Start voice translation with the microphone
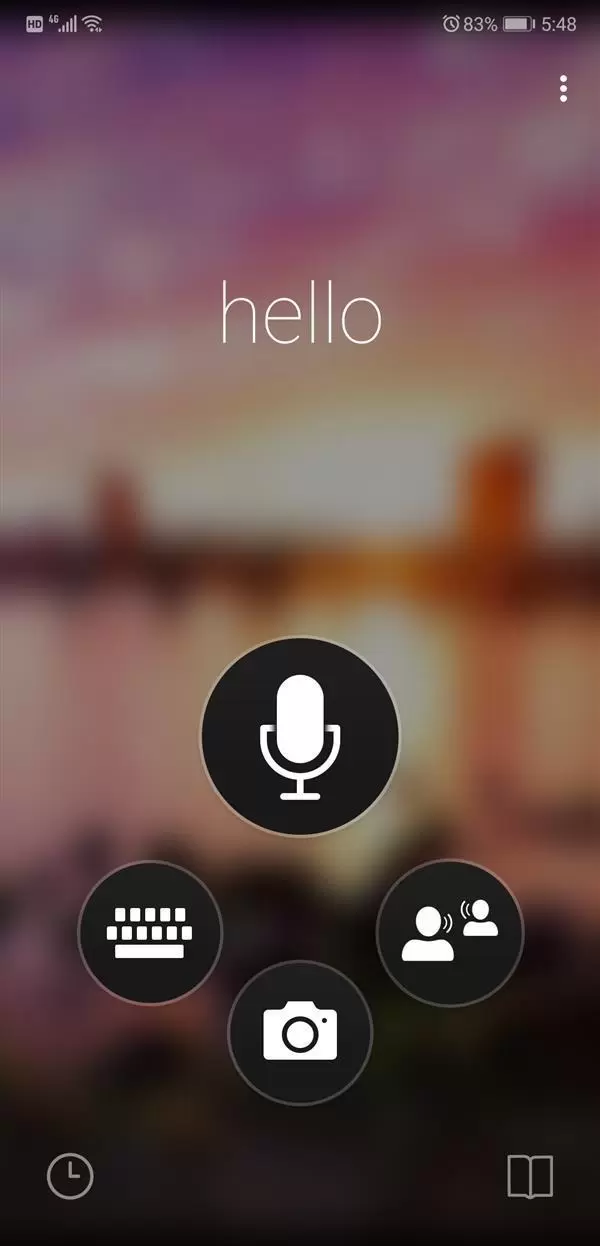Viewport: 600px width, 1246px height. tap(300, 737)
